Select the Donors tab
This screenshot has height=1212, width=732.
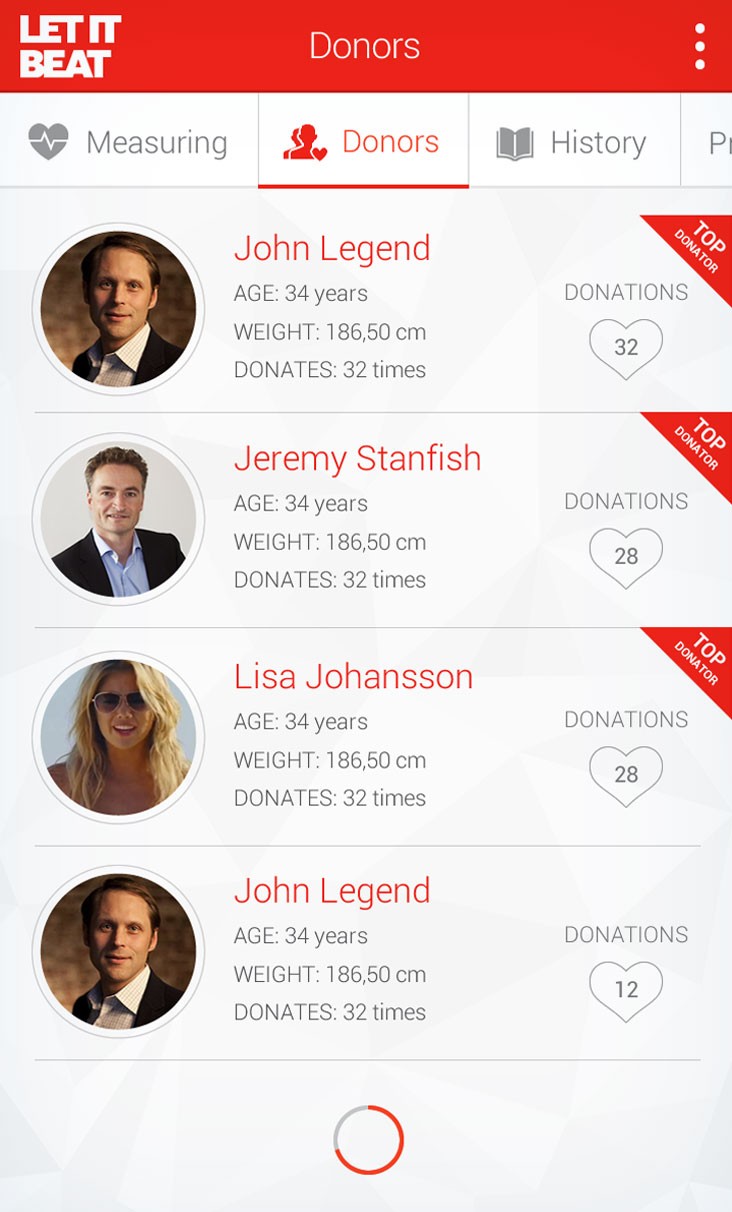pyautogui.click(x=363, y=142)
